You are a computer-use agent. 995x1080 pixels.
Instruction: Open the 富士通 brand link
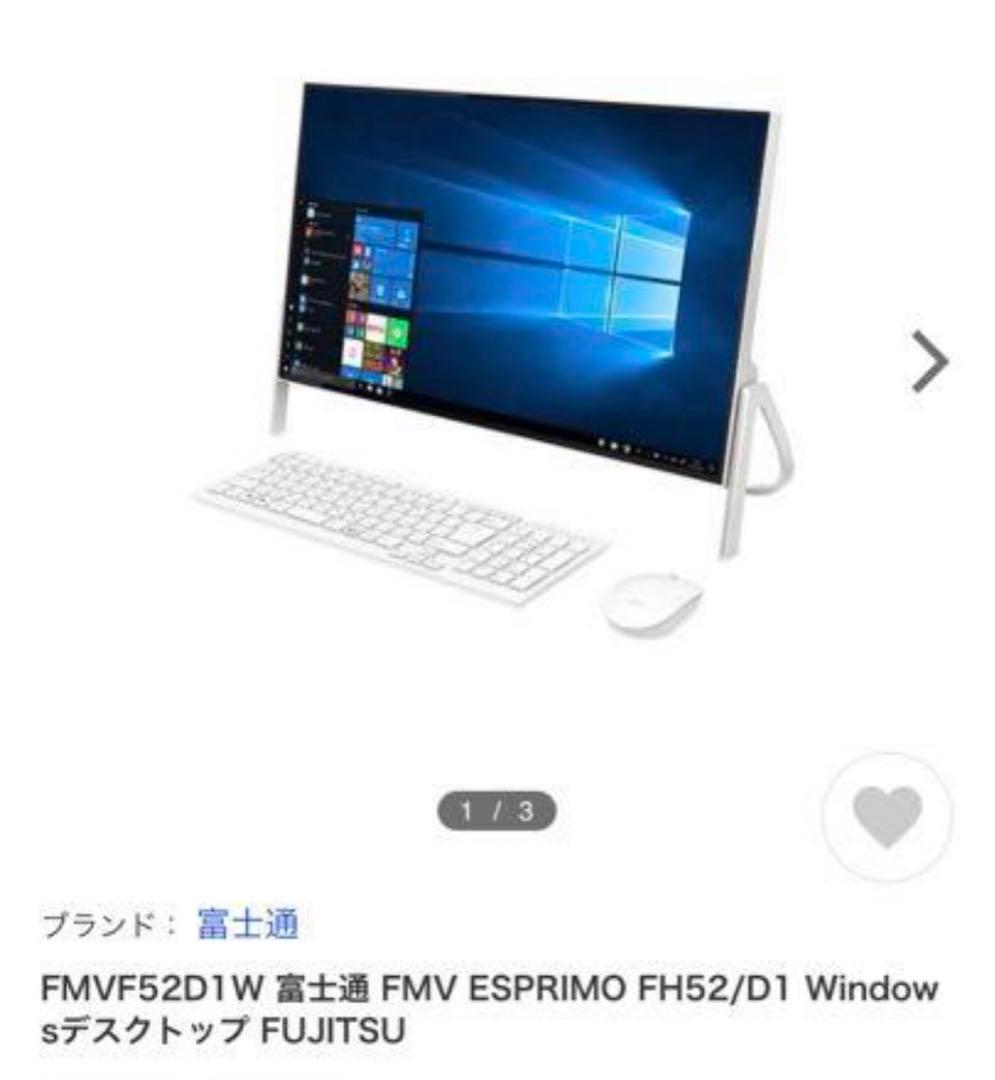tap(248, 923)
